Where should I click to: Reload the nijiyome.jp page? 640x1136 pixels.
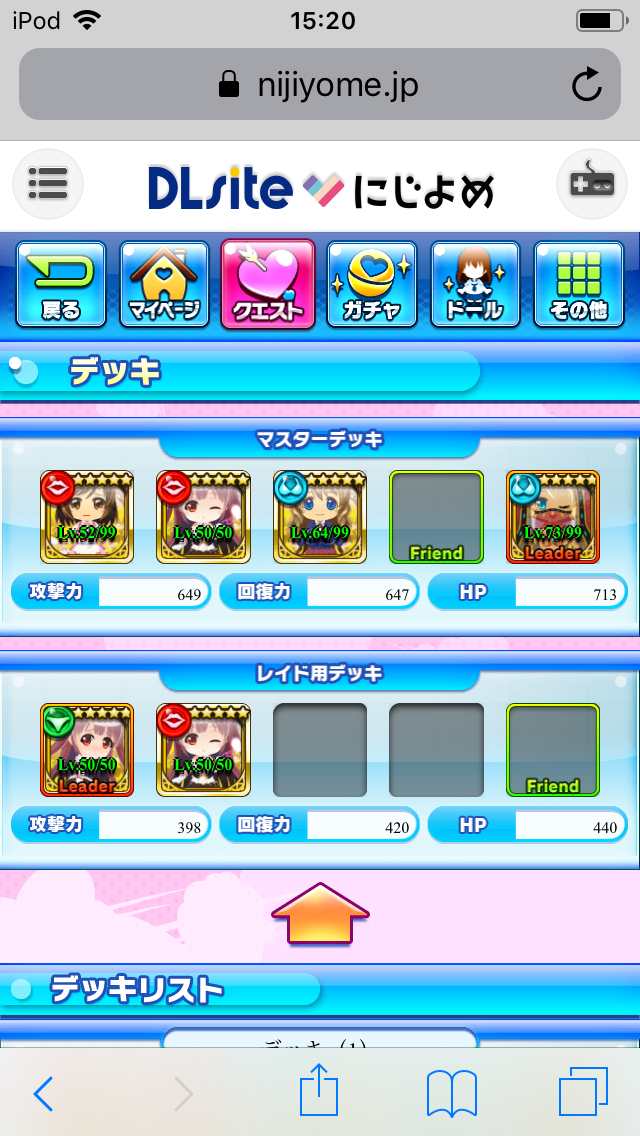pyautogui.click(x=587, y=86)
